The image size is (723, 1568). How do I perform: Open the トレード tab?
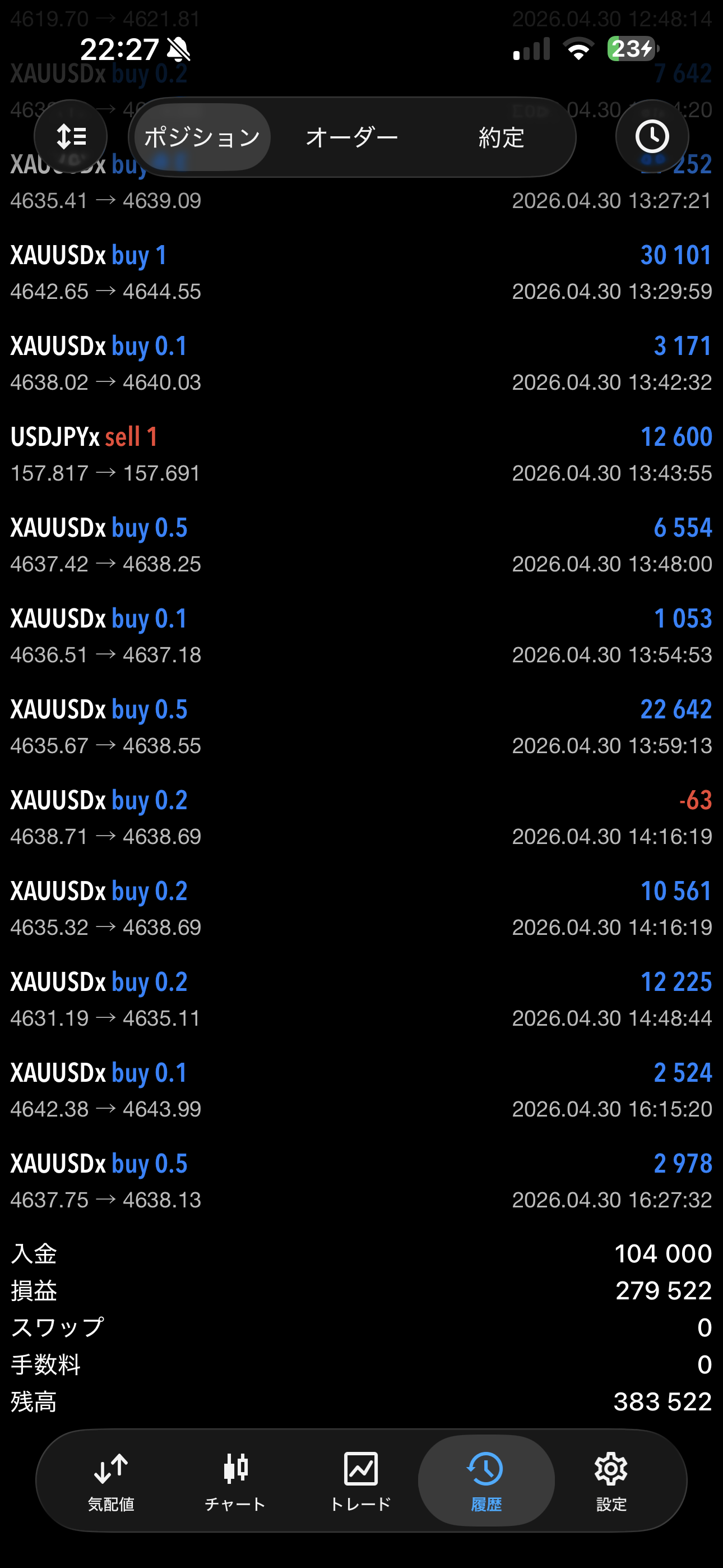pyautogui.click(x=360, y=1481)
